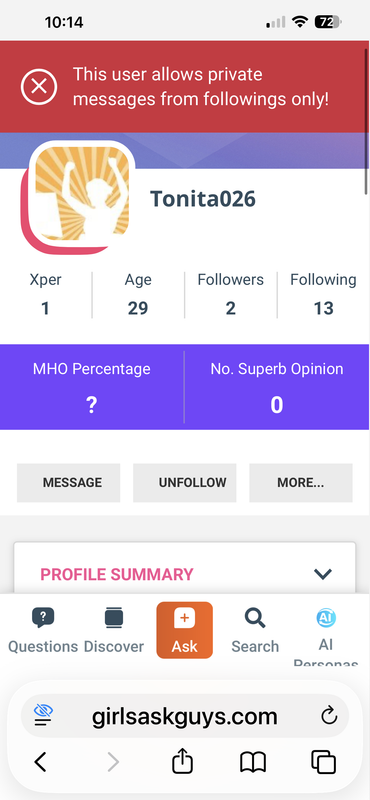Open Safari bookmarks
Image resolution: width=370 pixels, height=800 pixels.
pos(253,763)
